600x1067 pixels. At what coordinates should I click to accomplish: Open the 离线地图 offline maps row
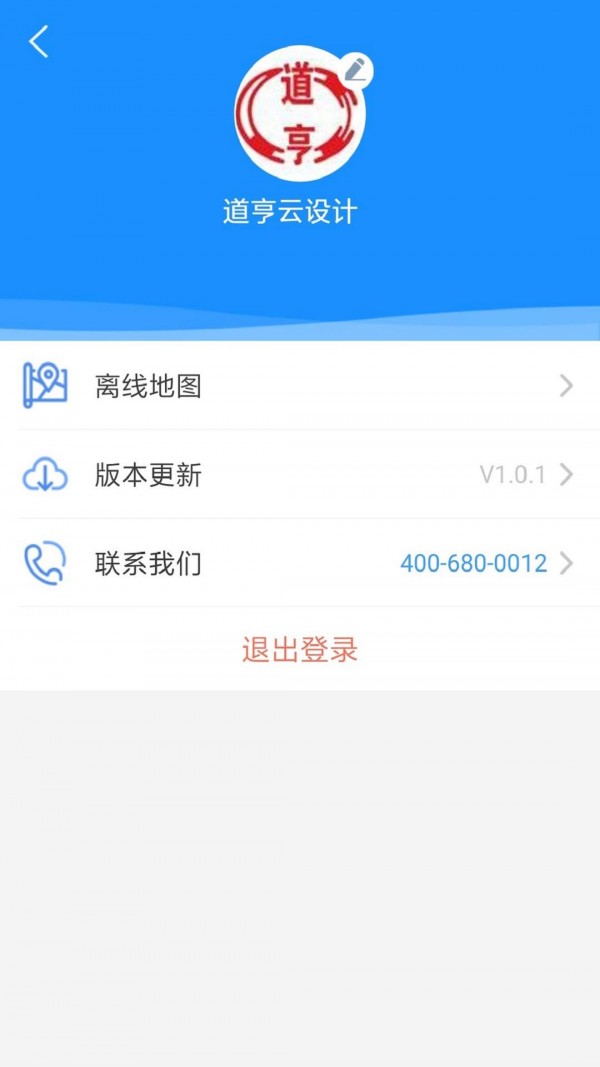click(x=300, y=386)
